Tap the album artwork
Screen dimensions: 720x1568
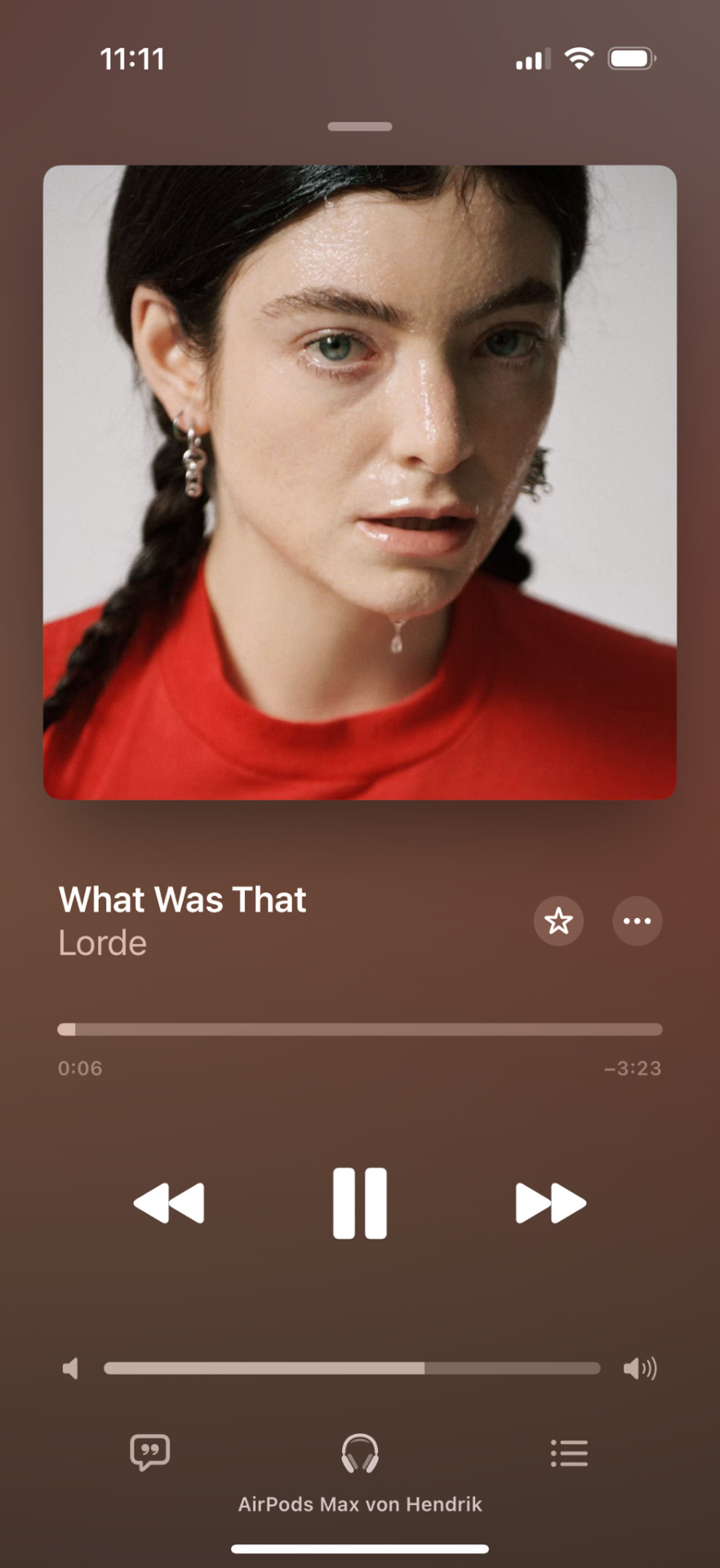359,482
